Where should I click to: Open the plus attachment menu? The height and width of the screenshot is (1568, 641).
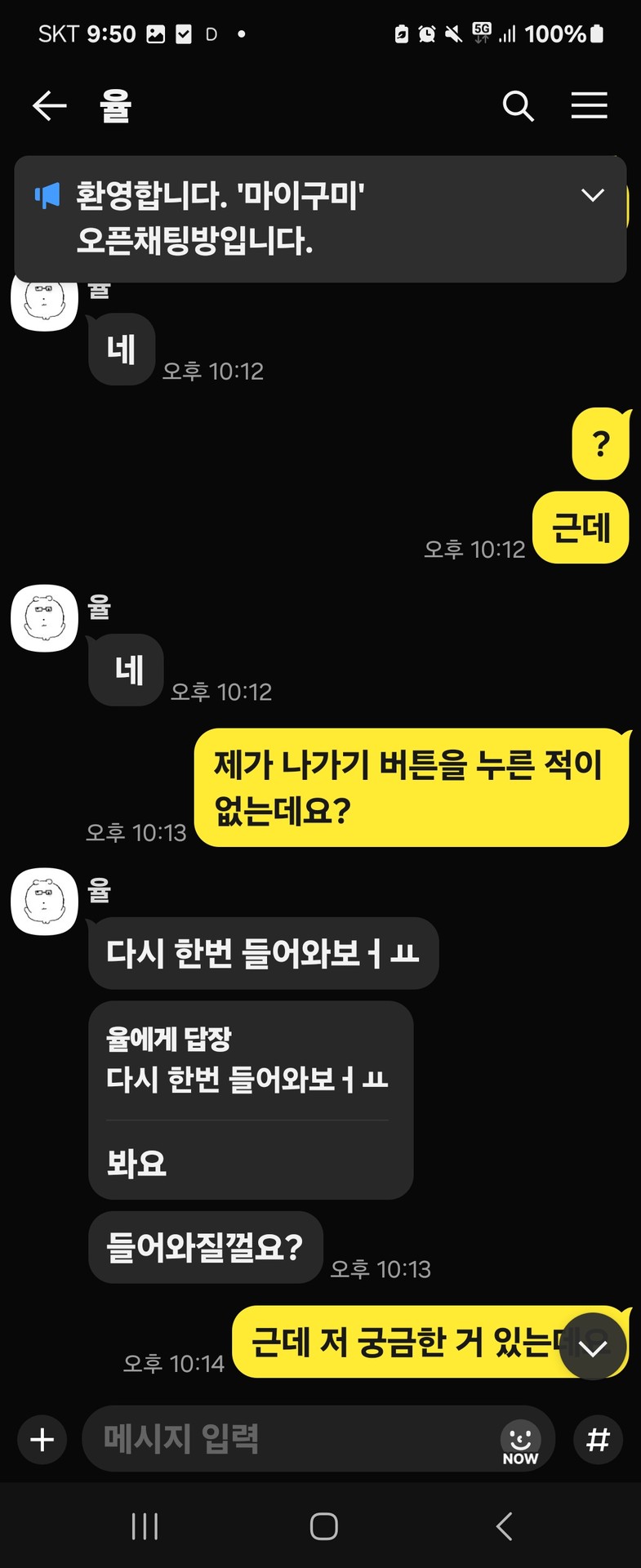pyautogui.click(x=42, y=1440)
